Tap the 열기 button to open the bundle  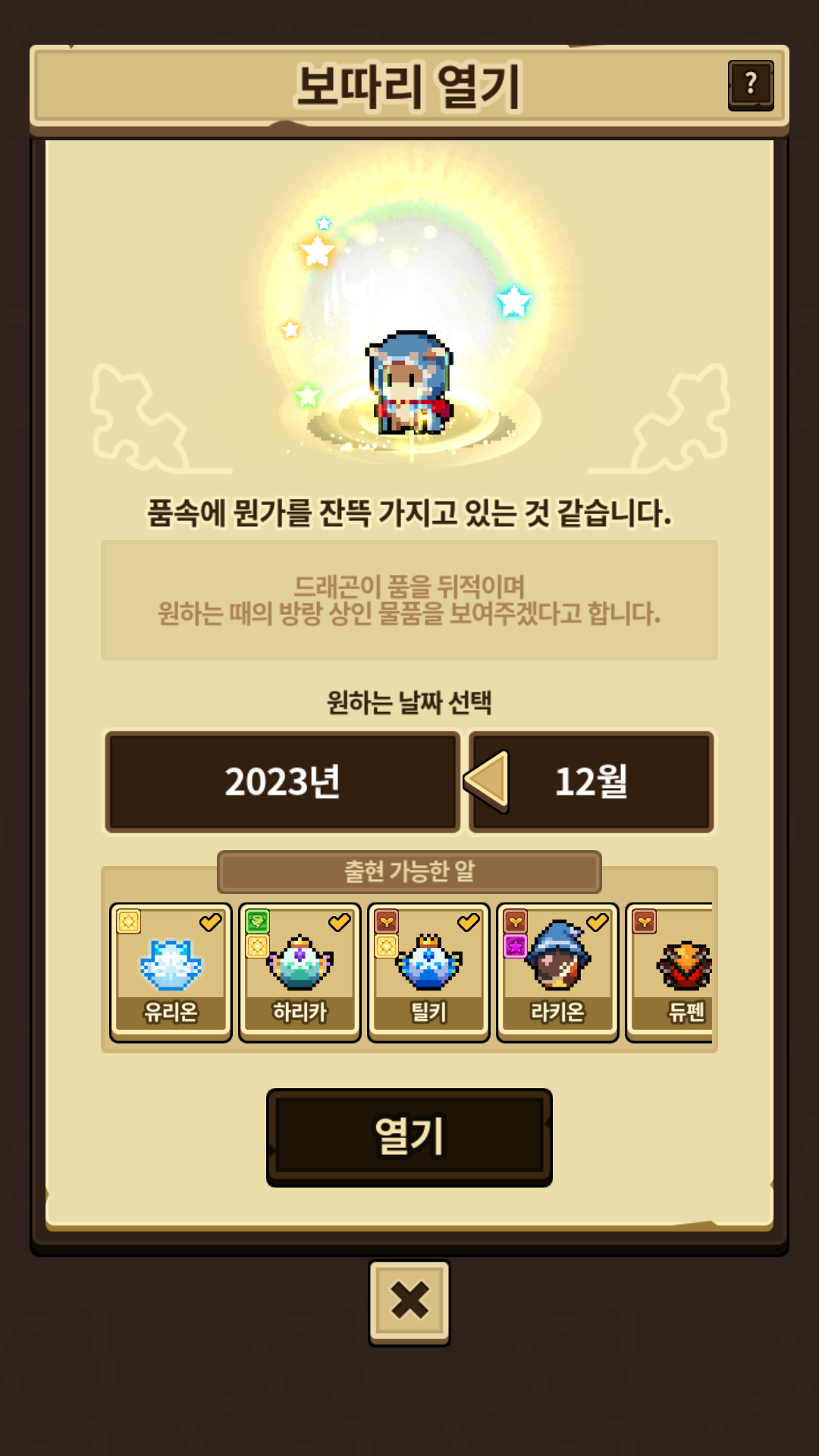tap(409, 1136)
